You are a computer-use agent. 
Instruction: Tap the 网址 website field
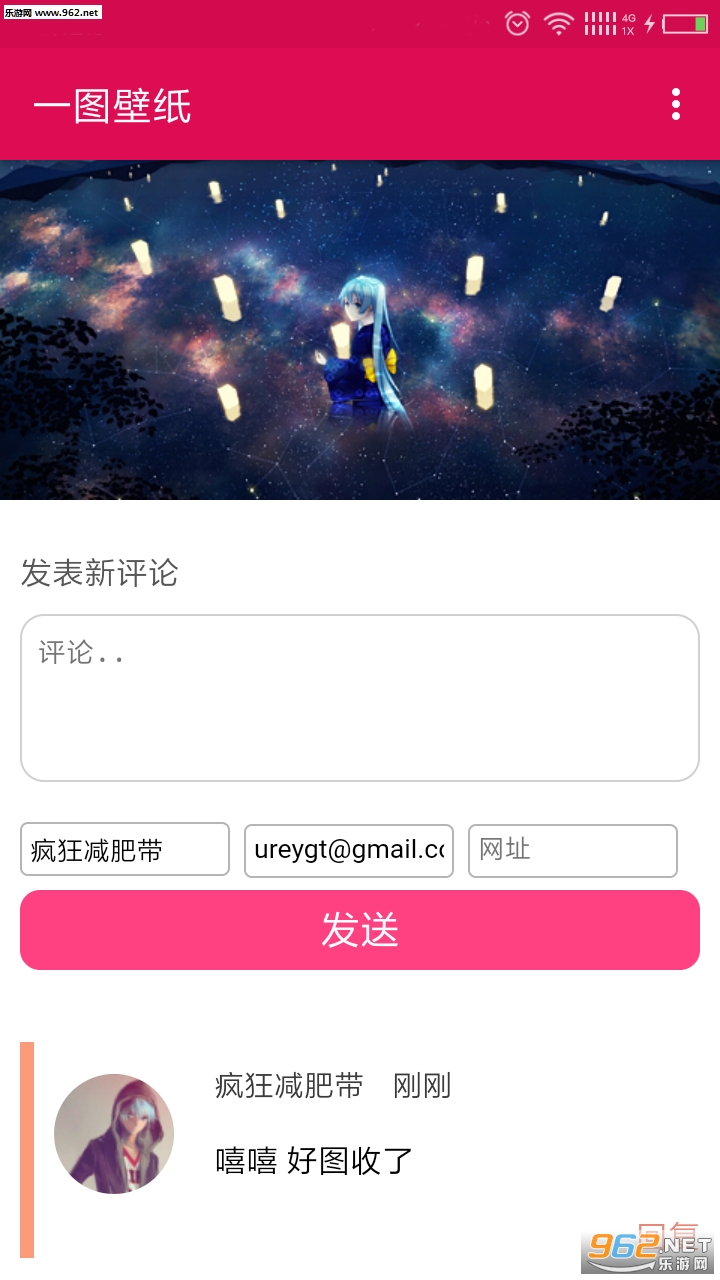tap(572, 850)
